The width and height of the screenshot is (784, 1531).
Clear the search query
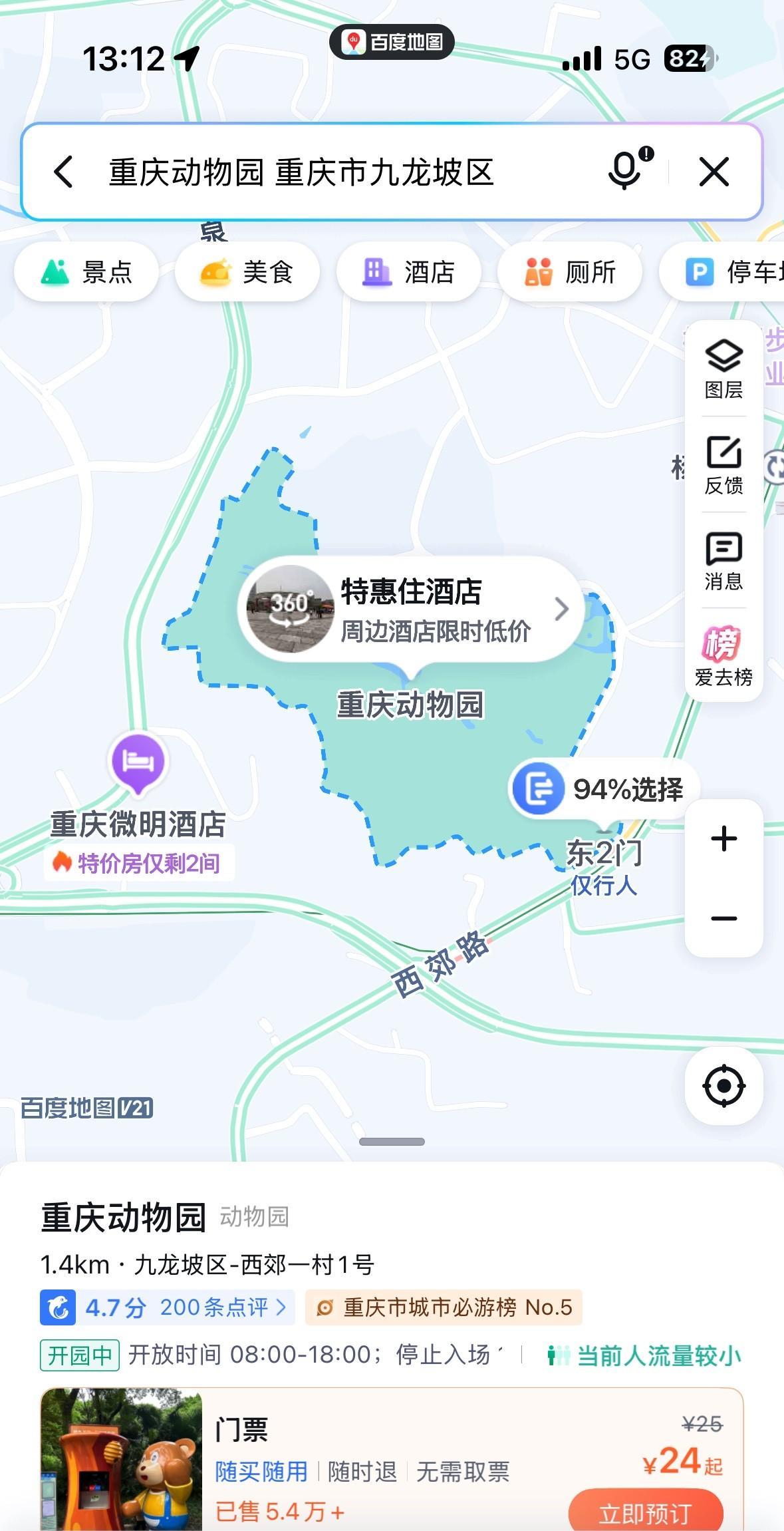click(714, 172)
